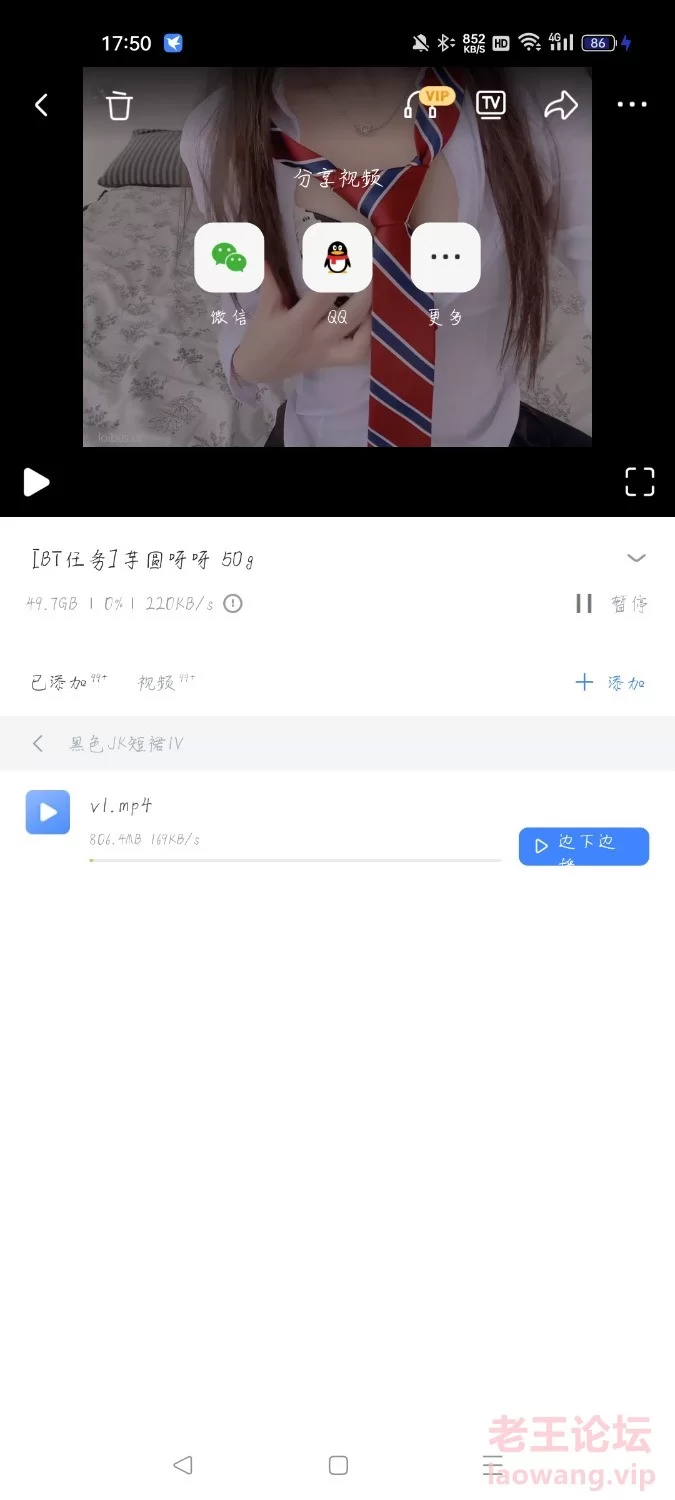Play the video
Viewport: 675px width, 1500px height.
(36, 482)
